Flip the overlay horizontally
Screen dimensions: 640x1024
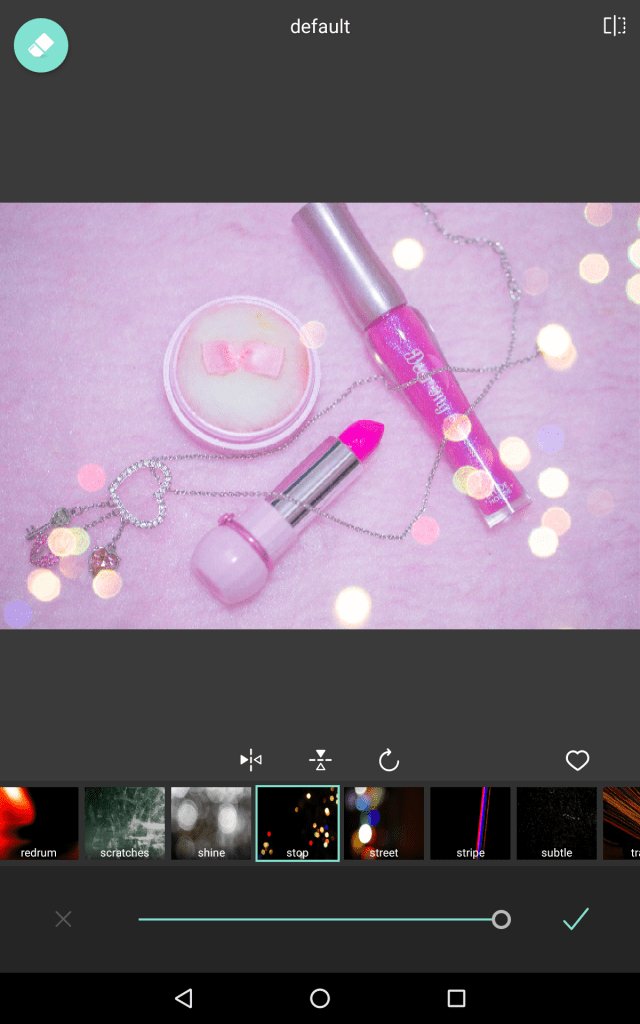point(251,761)
